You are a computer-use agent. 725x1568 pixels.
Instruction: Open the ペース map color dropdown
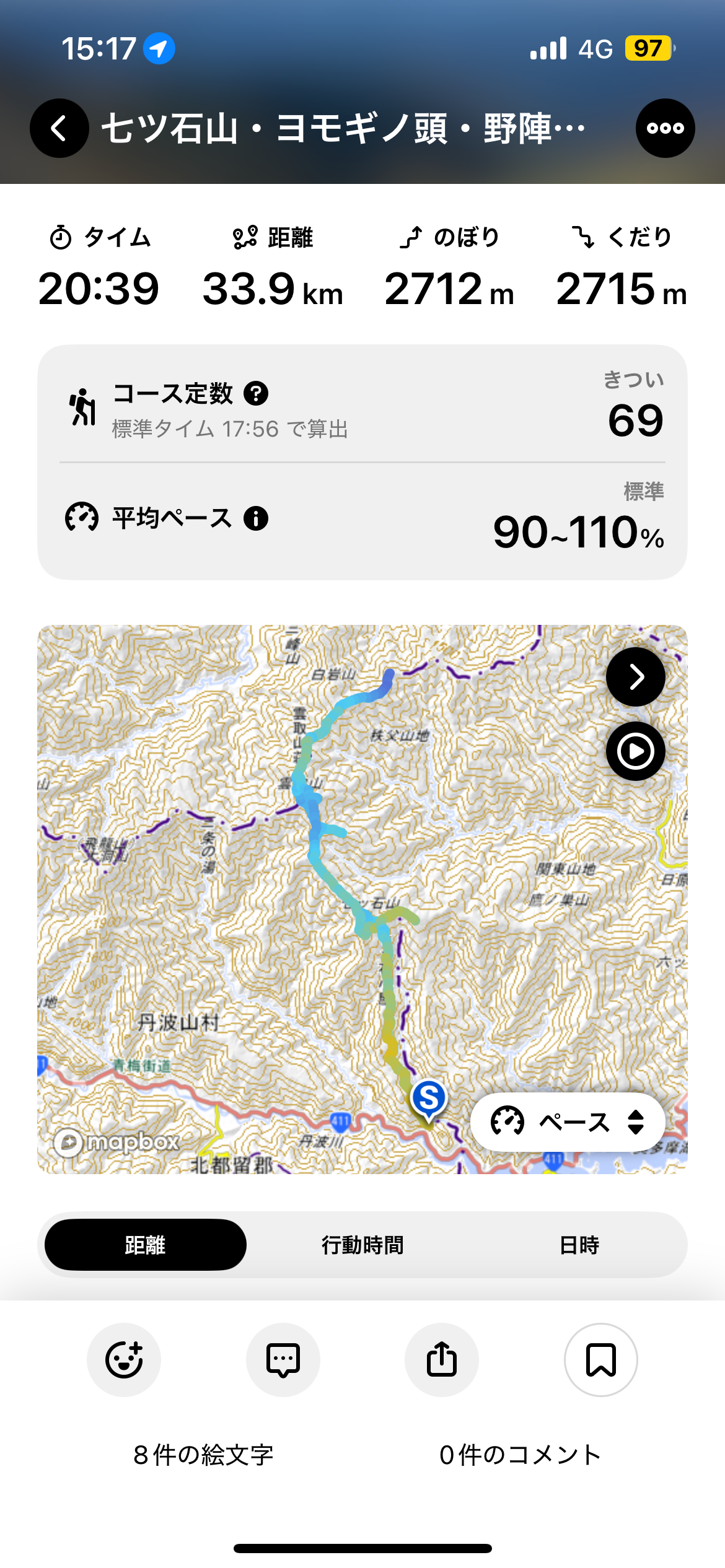(568, 1122)
